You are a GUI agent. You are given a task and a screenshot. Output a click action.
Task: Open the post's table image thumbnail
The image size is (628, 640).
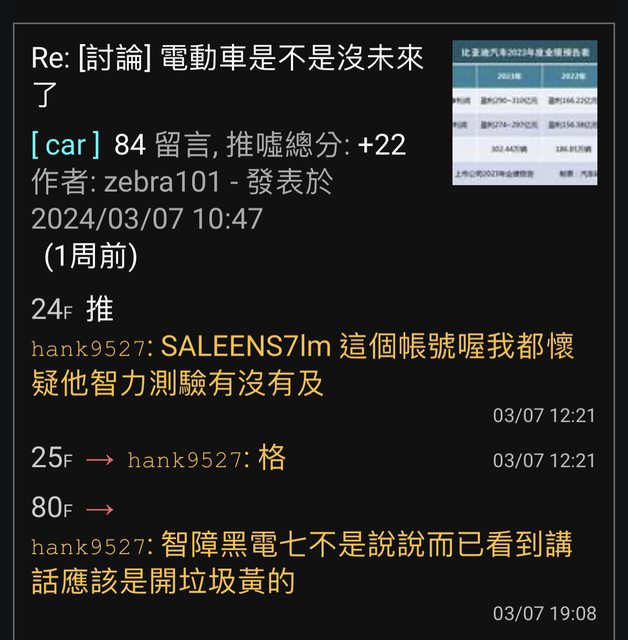(x=524, y=113)
